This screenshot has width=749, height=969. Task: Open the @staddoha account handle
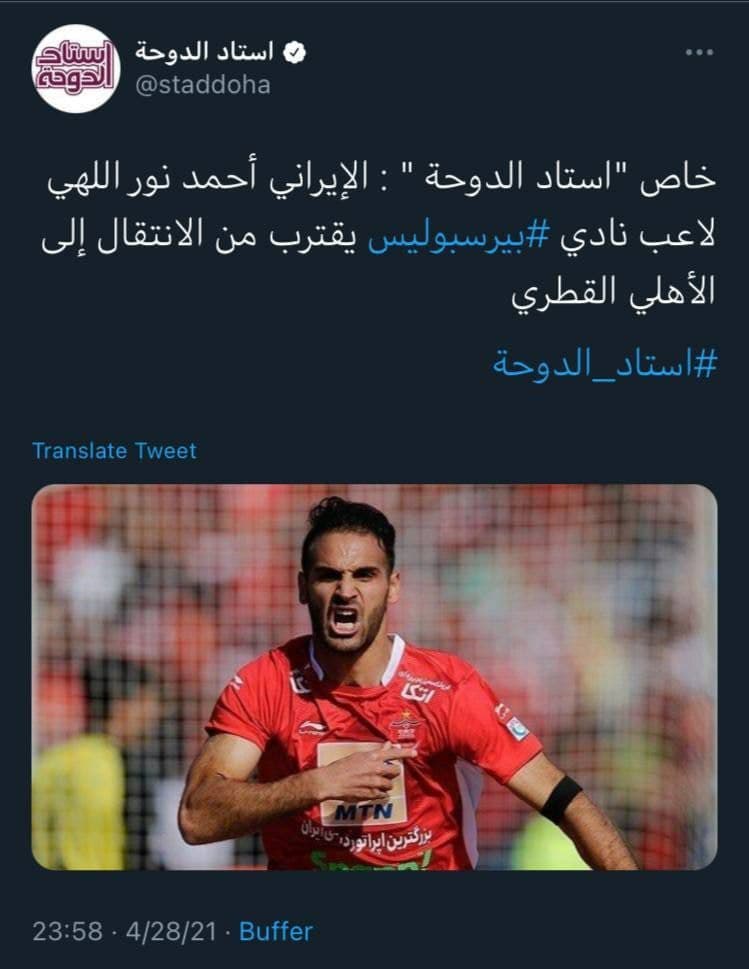point(203,85)
